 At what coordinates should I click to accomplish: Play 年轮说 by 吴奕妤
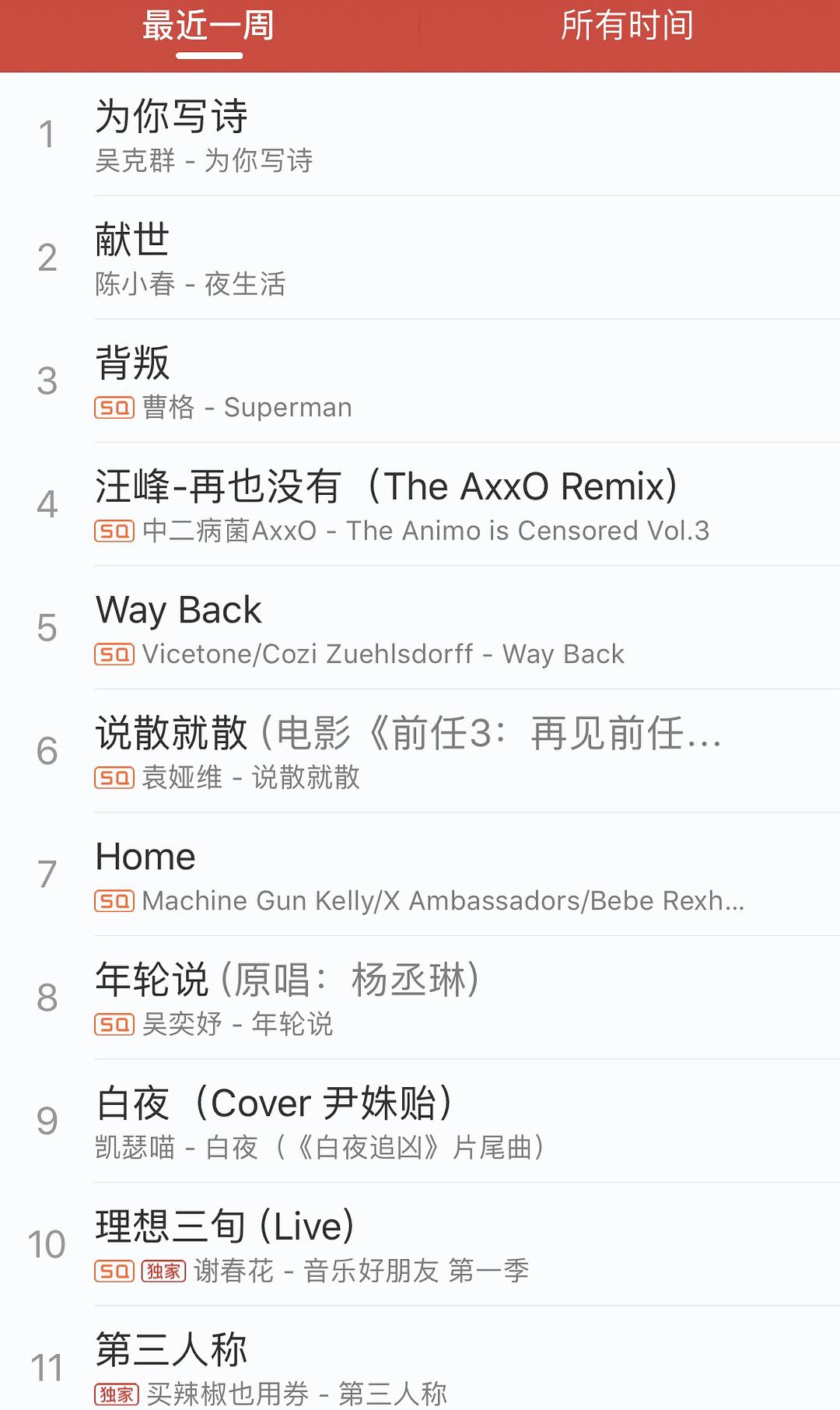pyautogui.click(x=420, y=998)
